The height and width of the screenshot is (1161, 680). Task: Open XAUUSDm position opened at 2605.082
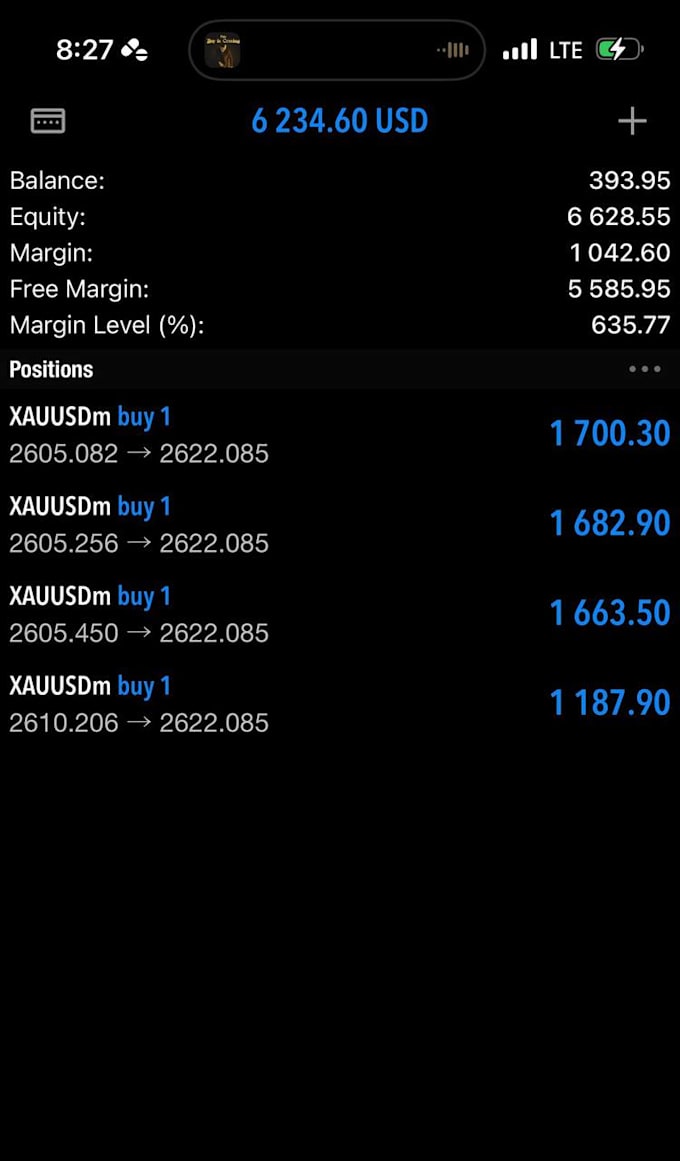point(340,435)
